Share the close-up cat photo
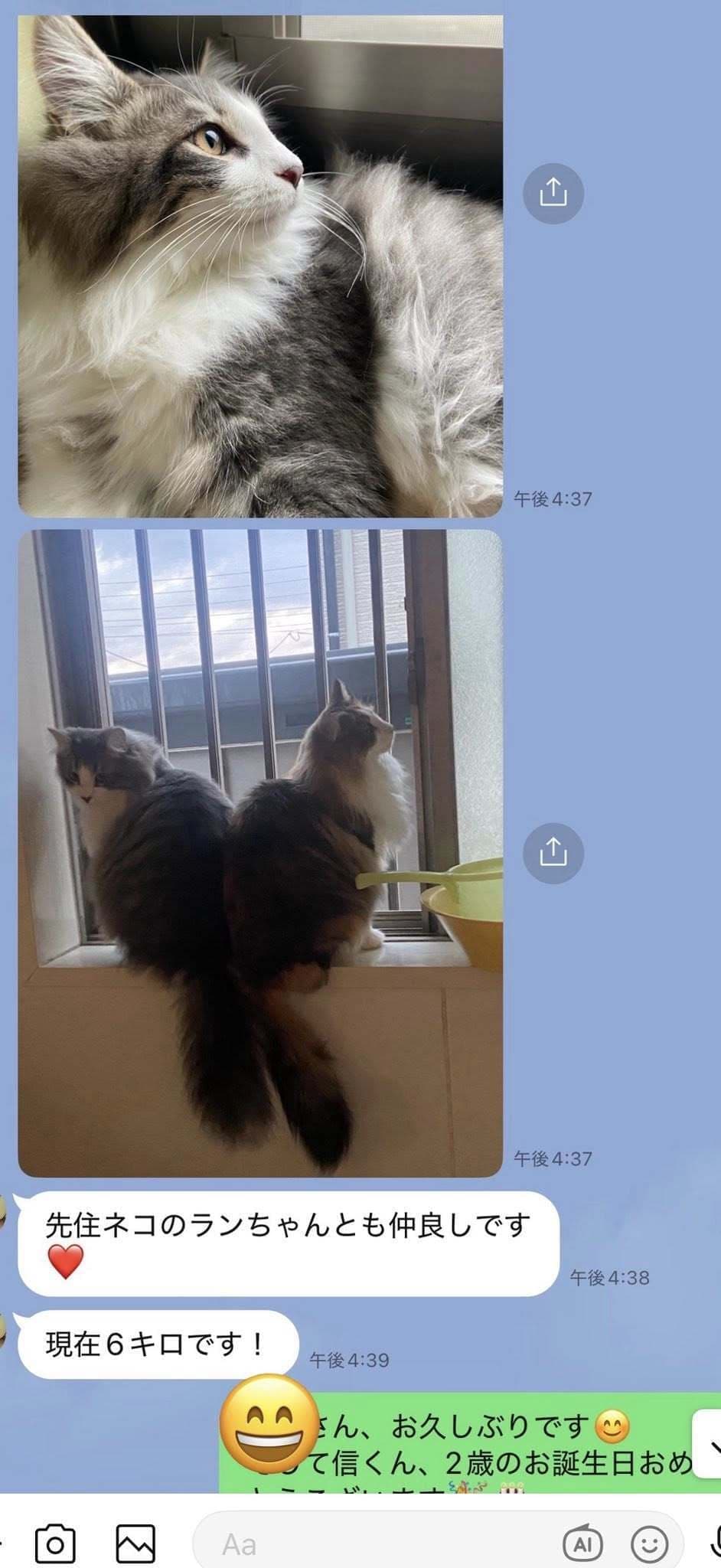Screen dimensions: 721x1568 (x=553, y=193)
